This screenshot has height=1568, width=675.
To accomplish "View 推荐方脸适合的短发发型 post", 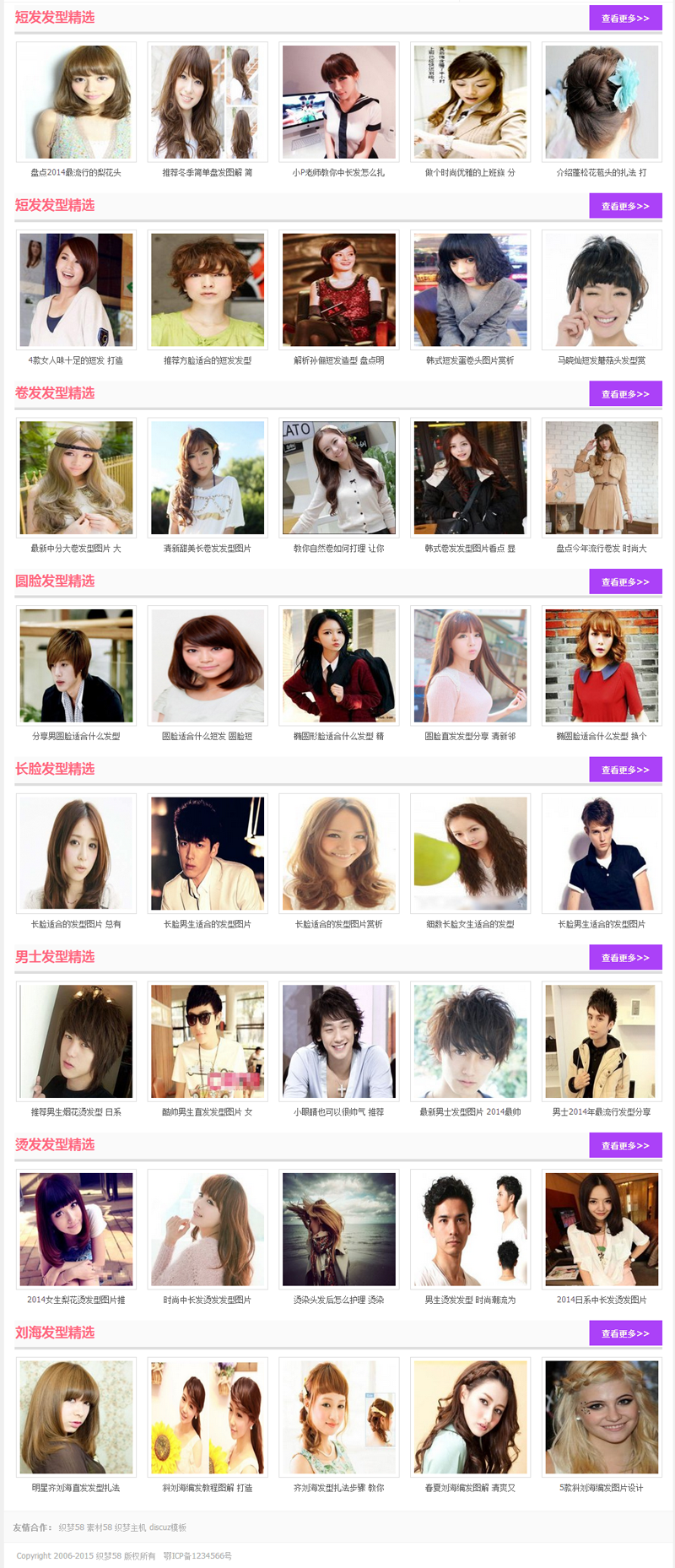I will tap(208, 289).
